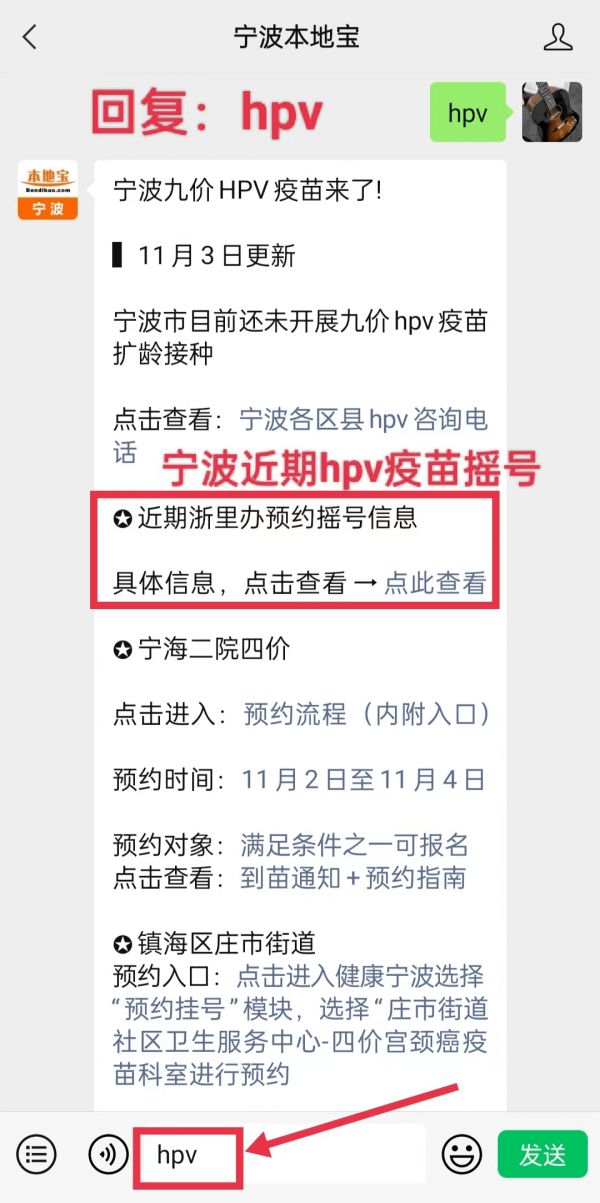Focus the message input field with hpv

tap(280, 1155)
